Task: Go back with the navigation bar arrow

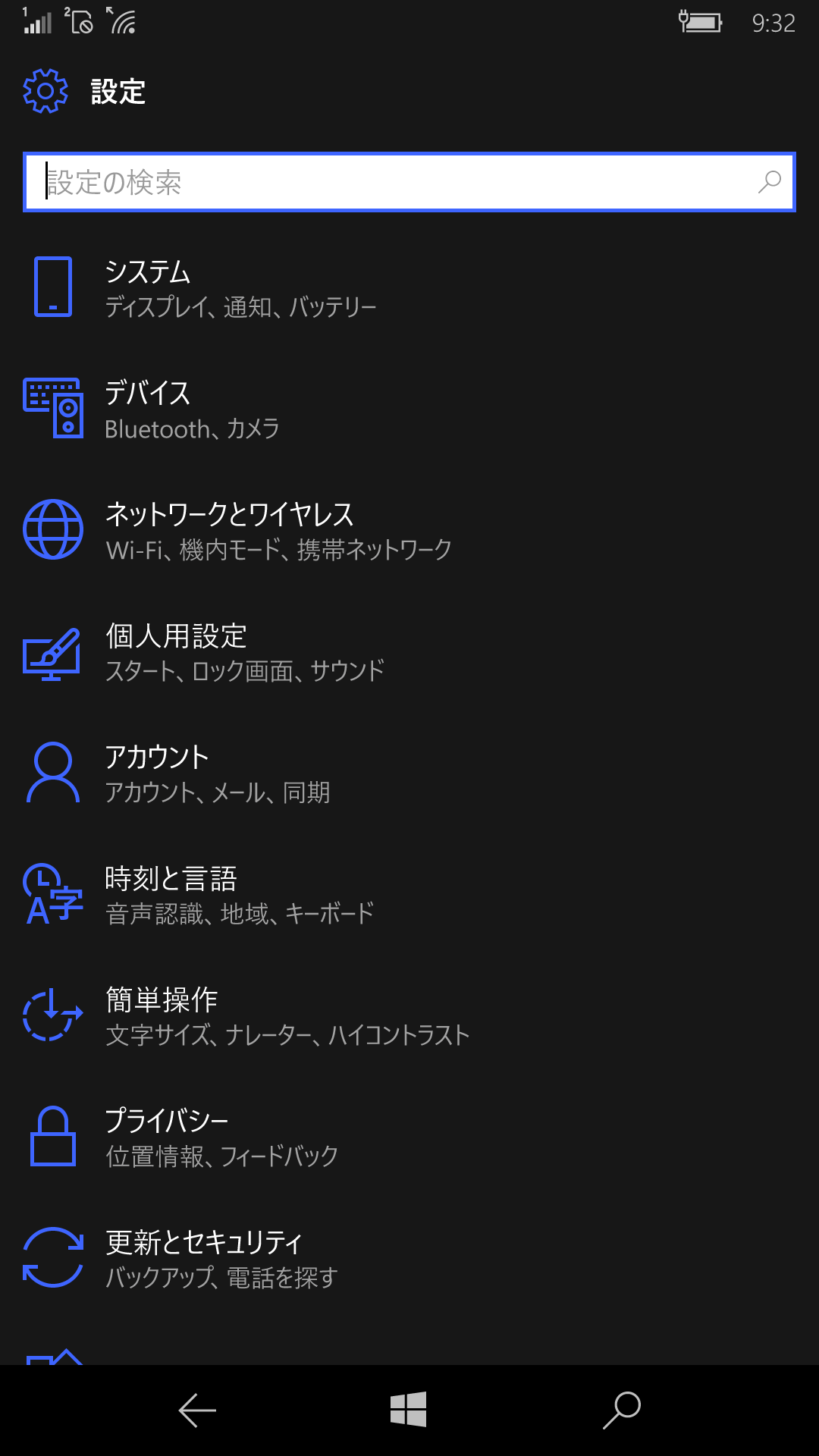Action: 197,1410
